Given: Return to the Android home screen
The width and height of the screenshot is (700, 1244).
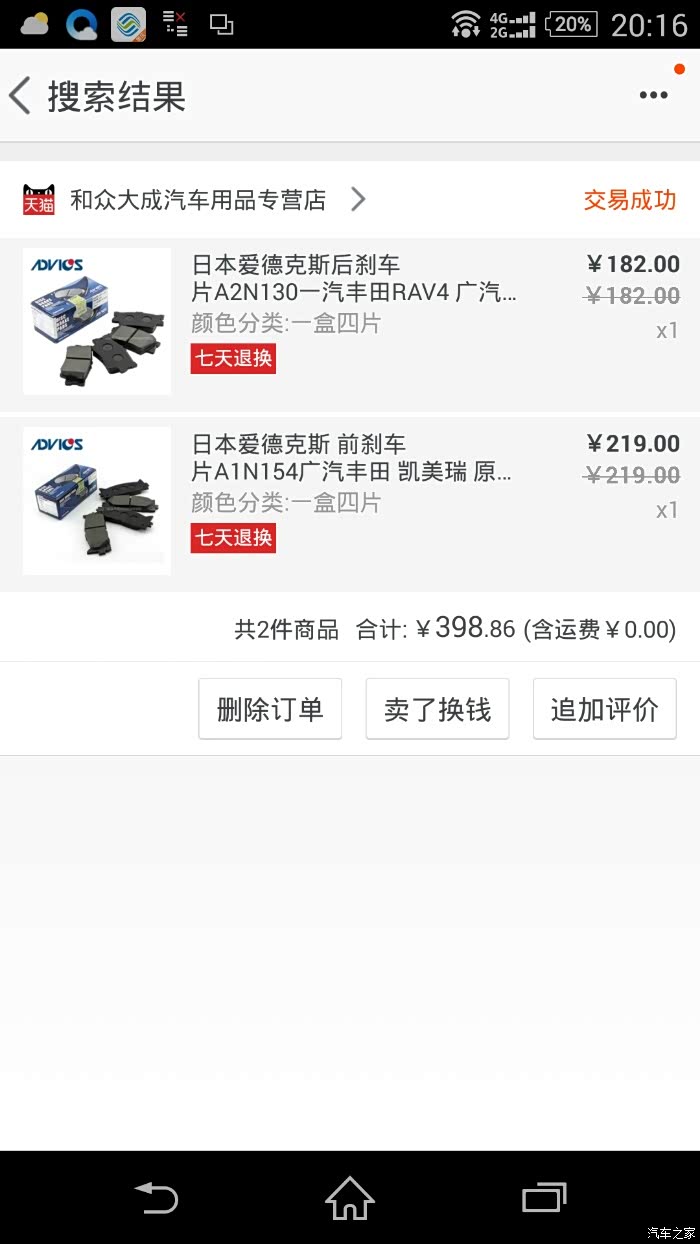Looking at the screenshot, I should click(x=349, y=1197).
